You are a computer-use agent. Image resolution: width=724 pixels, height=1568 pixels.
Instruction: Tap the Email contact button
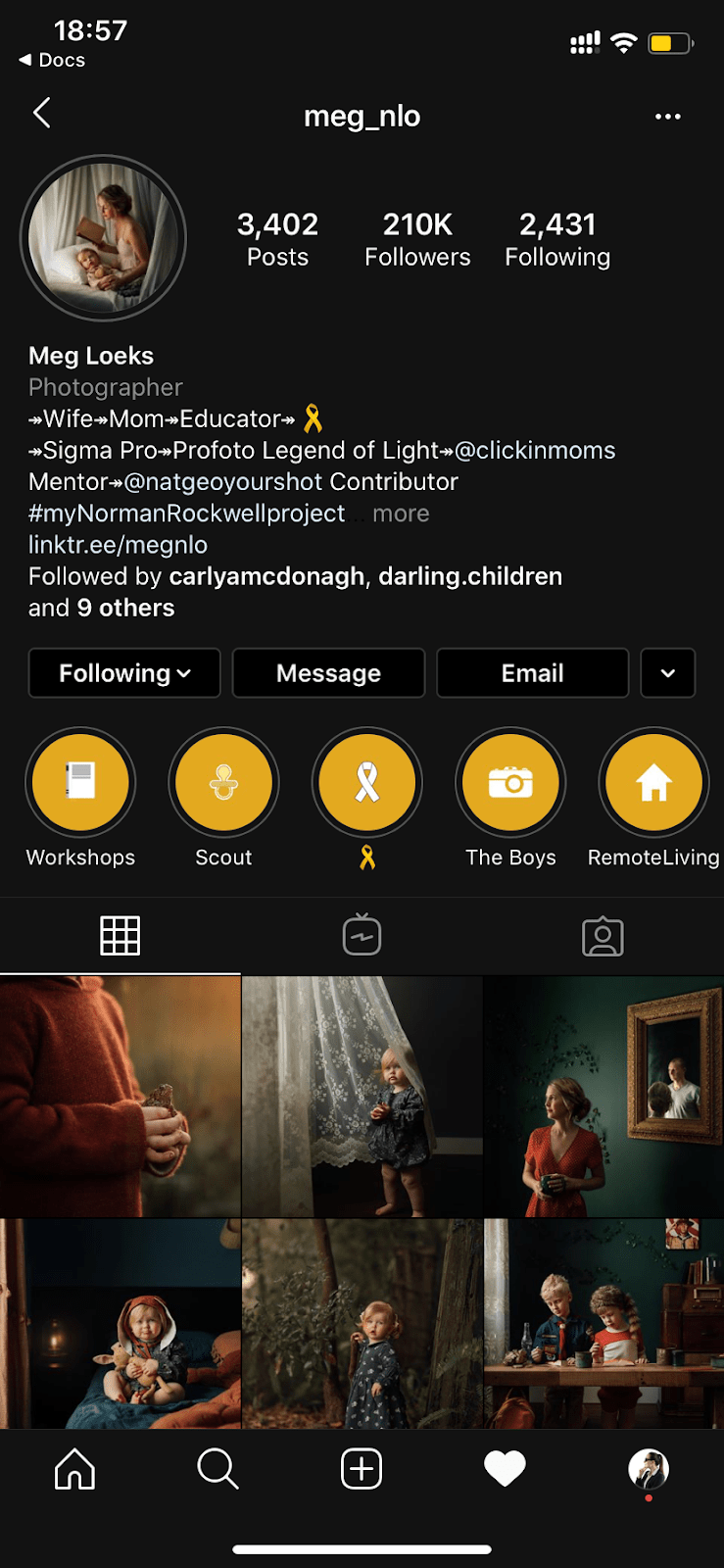coord(532,673)
